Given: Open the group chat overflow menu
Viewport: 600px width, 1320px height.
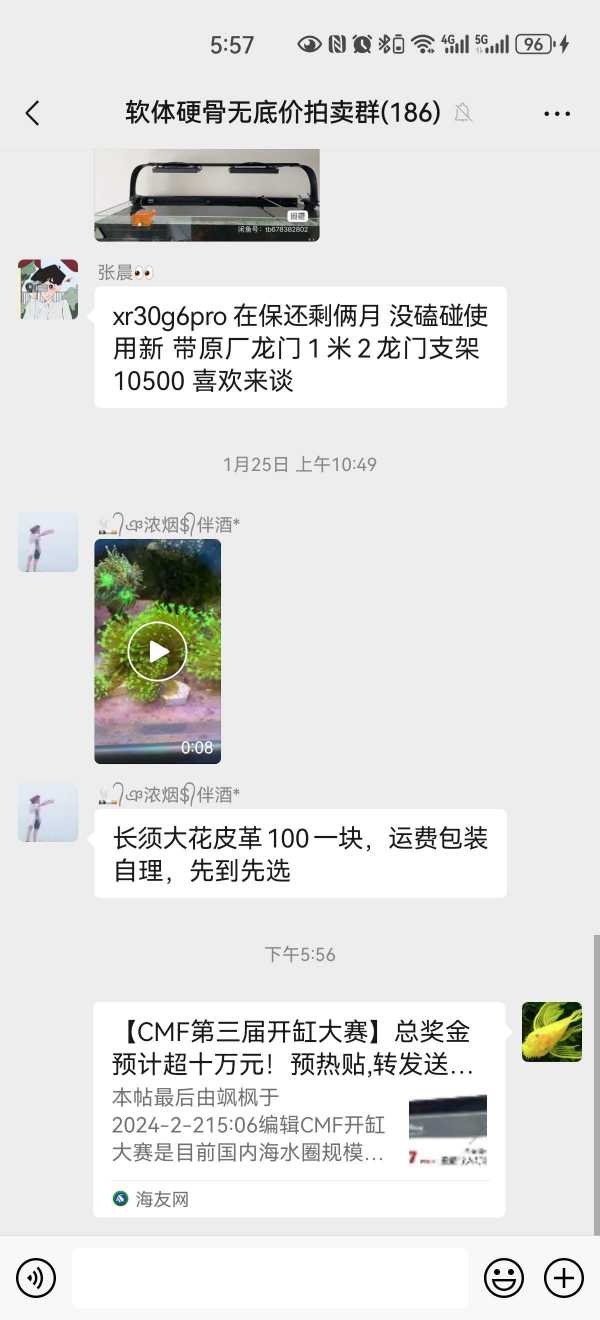Looking at the screenshot, I should point(557,114).
